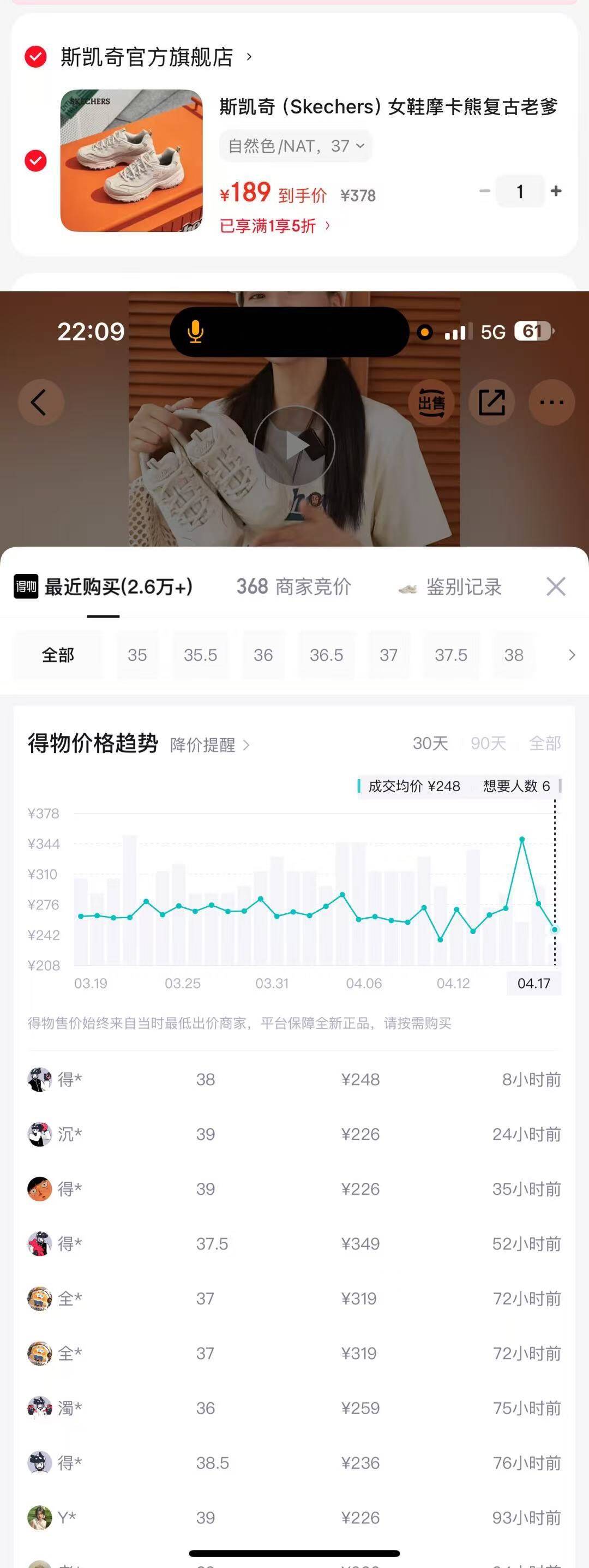Increase the shoe quantity with plus

point(556,191)
